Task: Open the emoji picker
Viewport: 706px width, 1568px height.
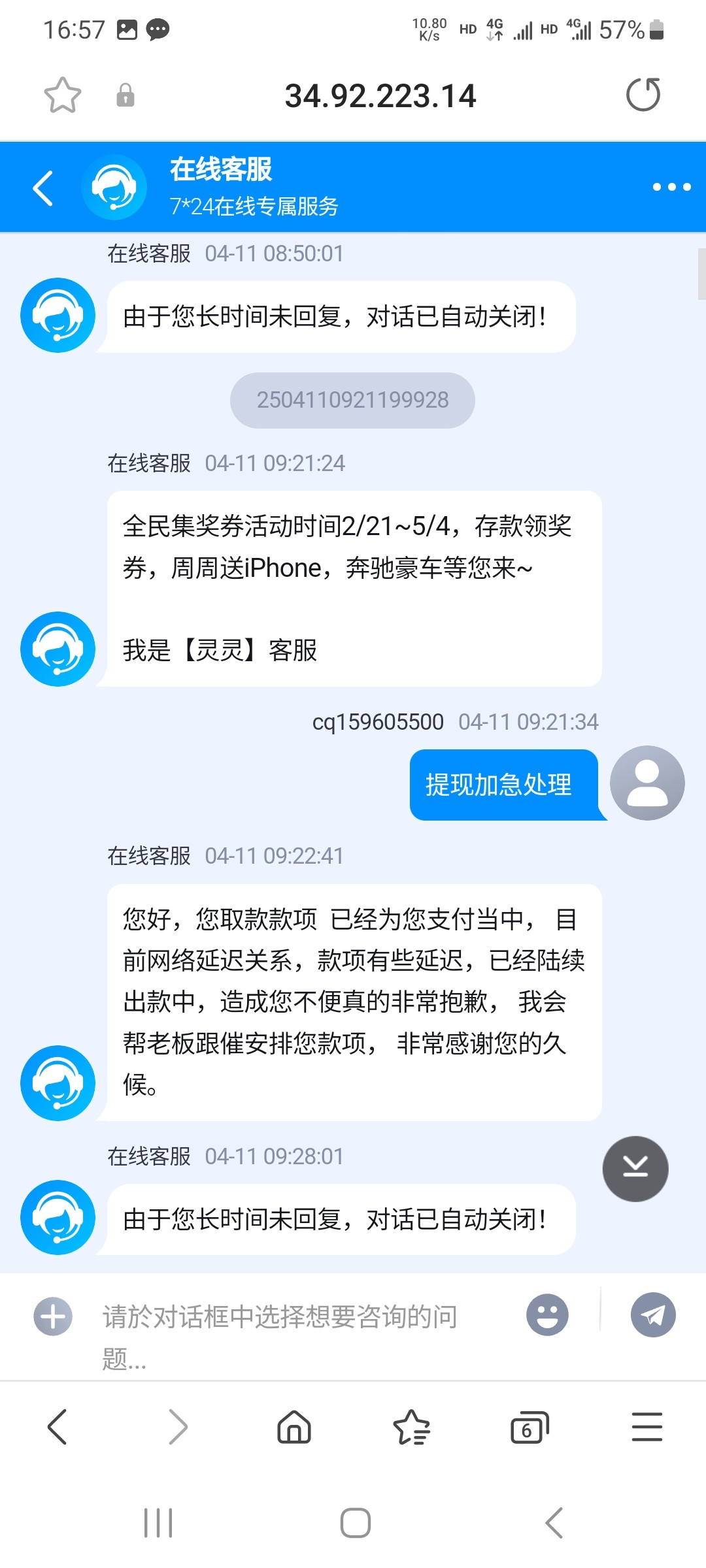Action: (x=547, y=1315)
